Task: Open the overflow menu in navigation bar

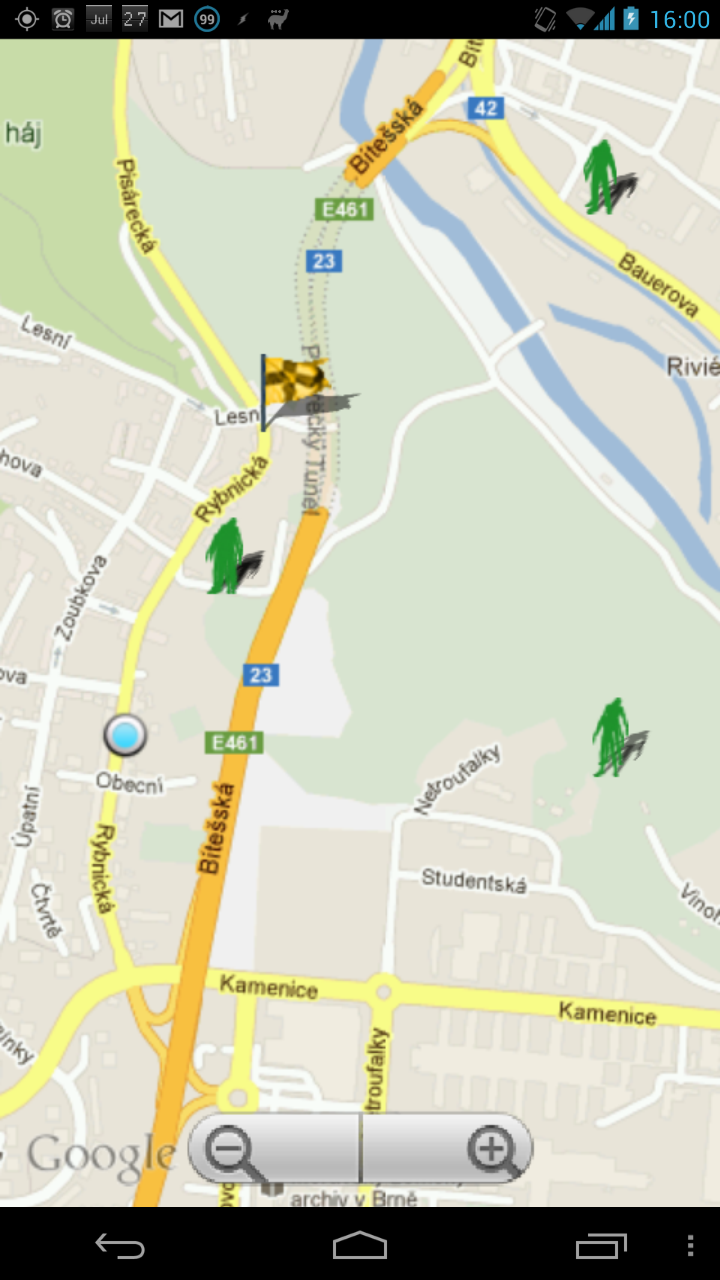Action: coord(690,1245)
